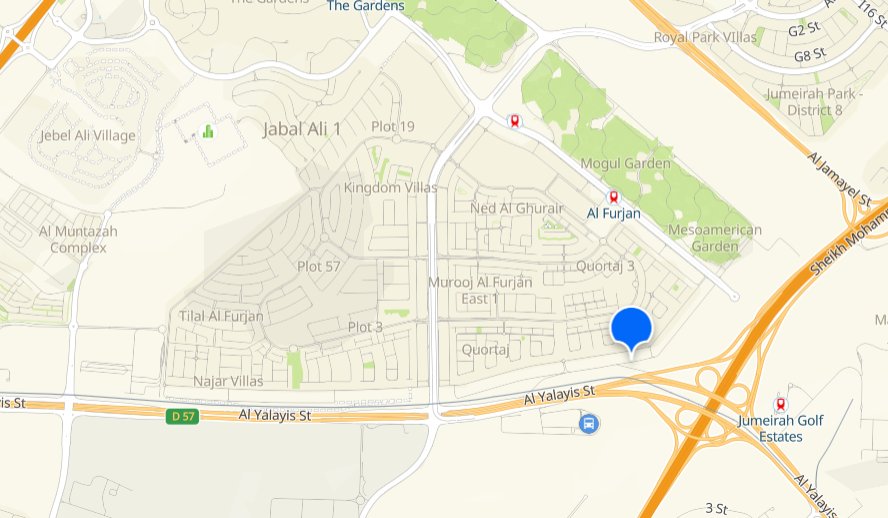Select the Al Furjan metro station icon
888x518 pixels.
613,198
